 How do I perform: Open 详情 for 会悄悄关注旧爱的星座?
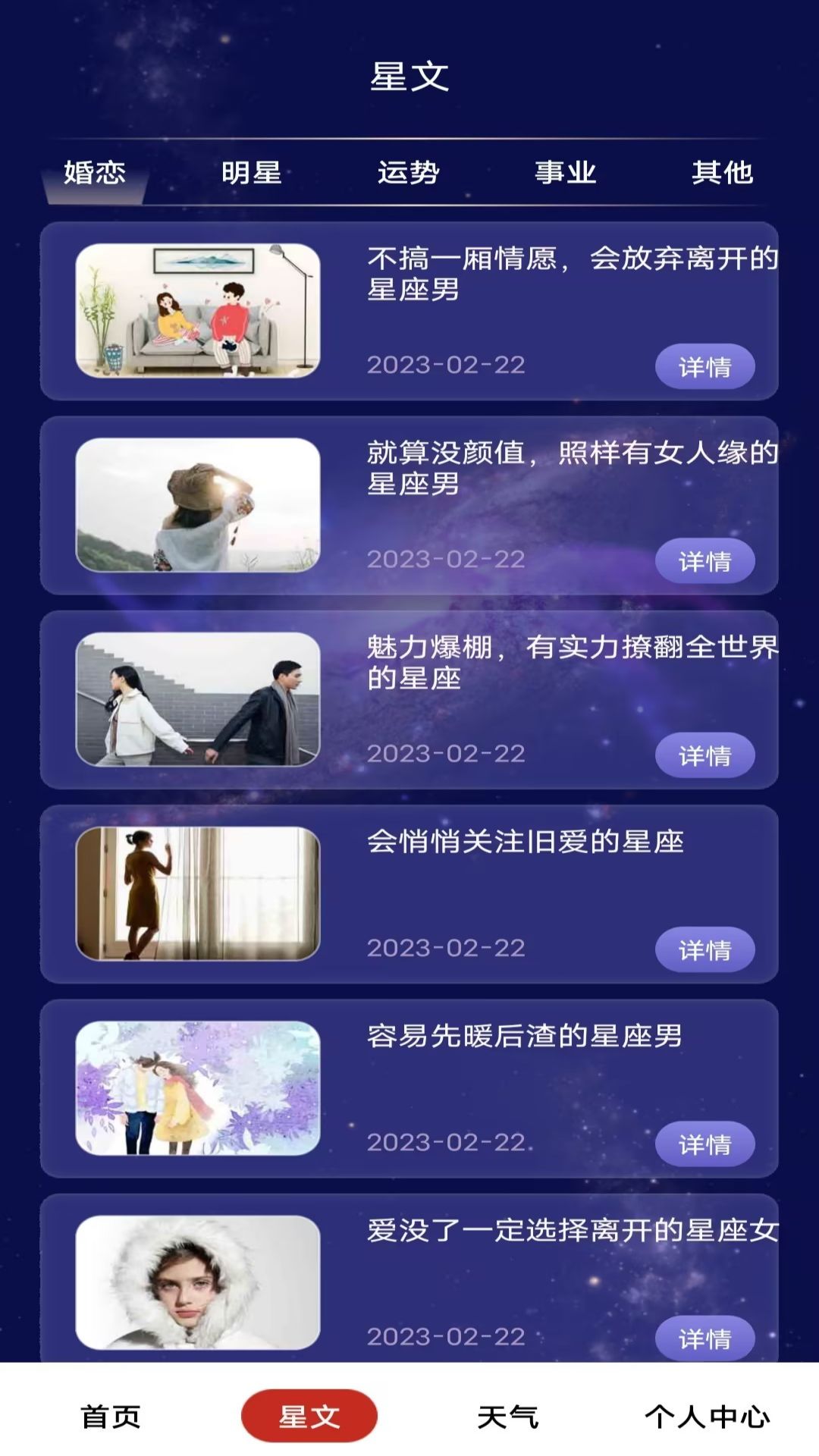click(x=704, y=949)
